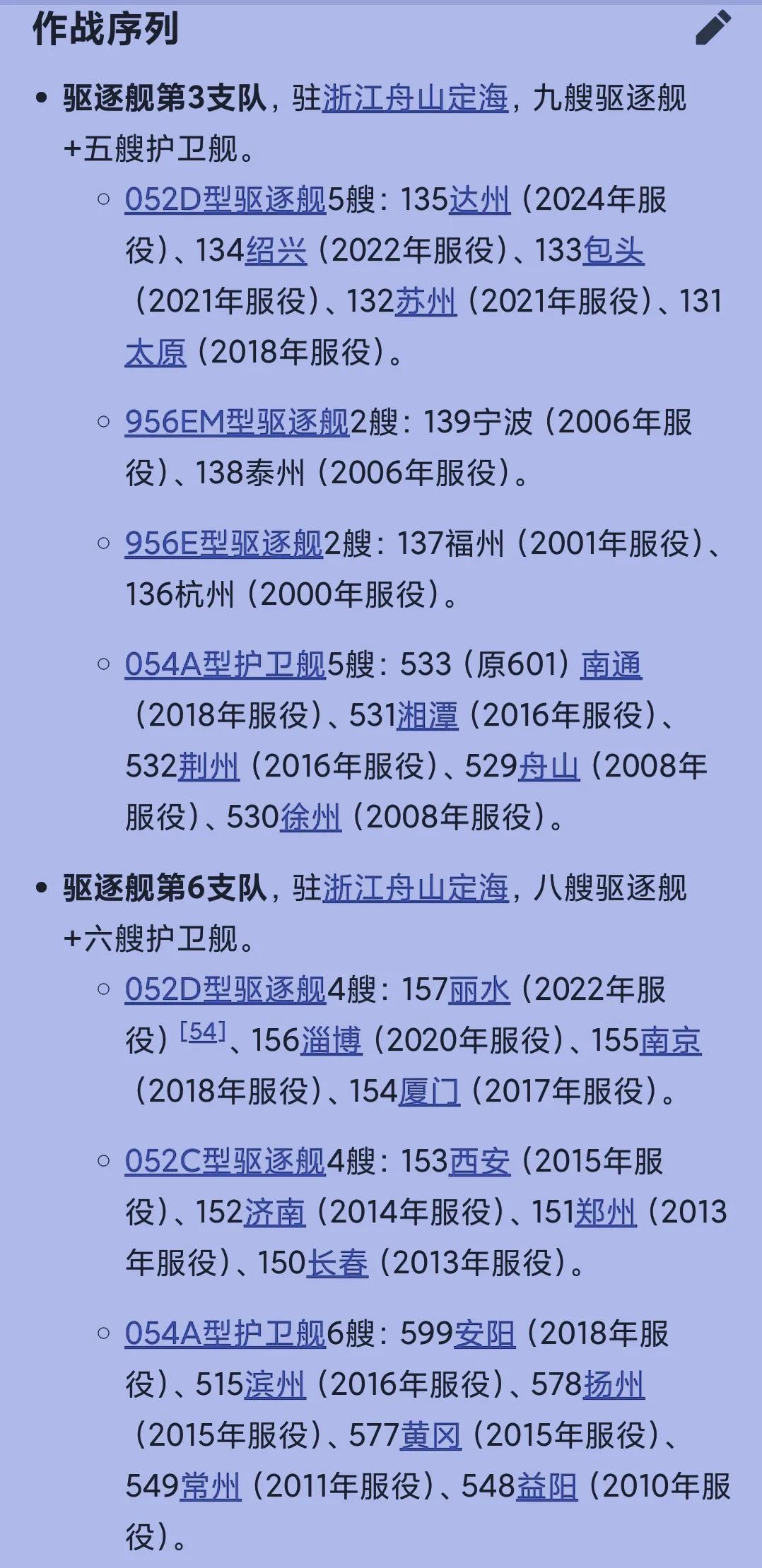The image size is (762, 1568).
Task: Open the 达州 link
Action: tap(479, 200)
